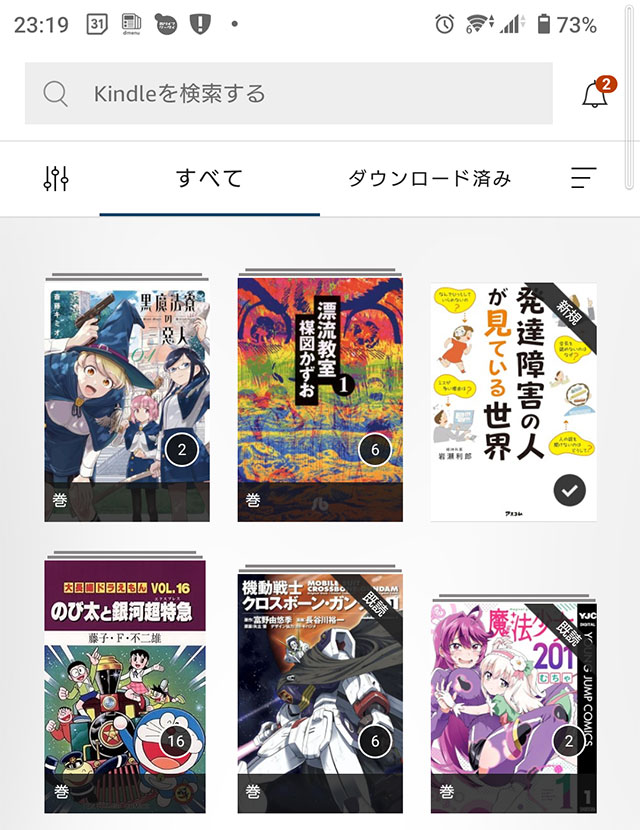Tap the Kindle search field
Image resolution: width=640 pixels, height=830 pixels.
288,94
